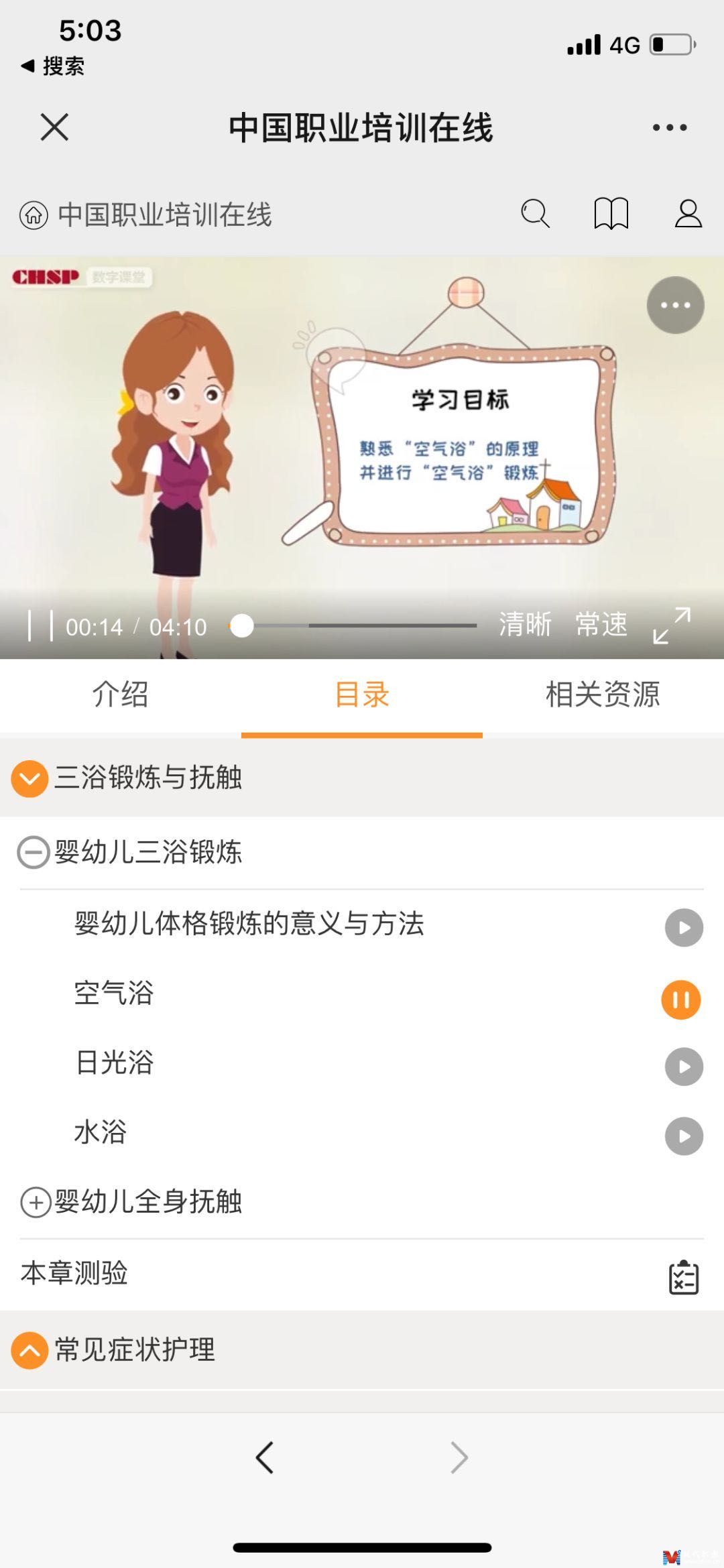The width and height of the screenshot is (724, 1568).
Task: Change playback speed via 常速
Action: 601,625
